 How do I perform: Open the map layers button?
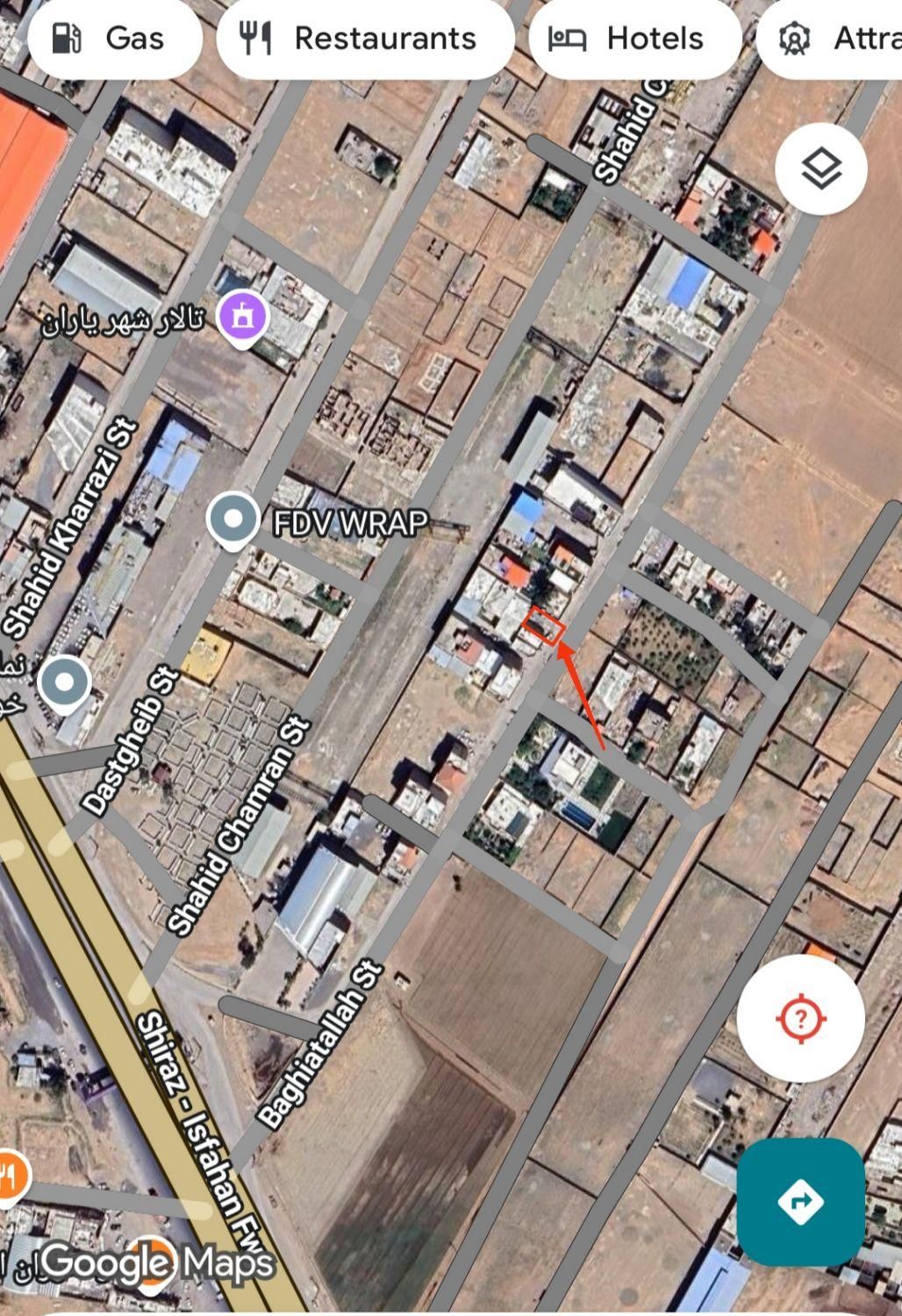click(x=821, y=168)
